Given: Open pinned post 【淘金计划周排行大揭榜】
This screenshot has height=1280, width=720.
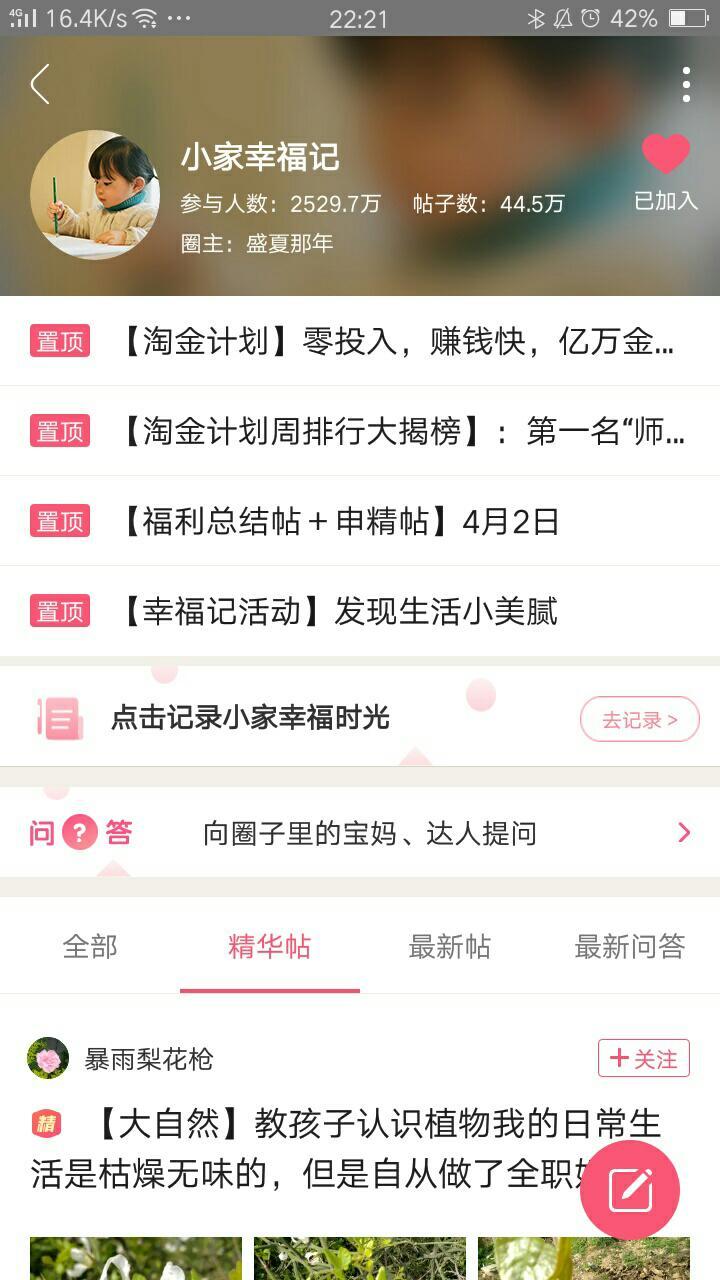Looking at the screenshot, I should click(x=400, y=431).
